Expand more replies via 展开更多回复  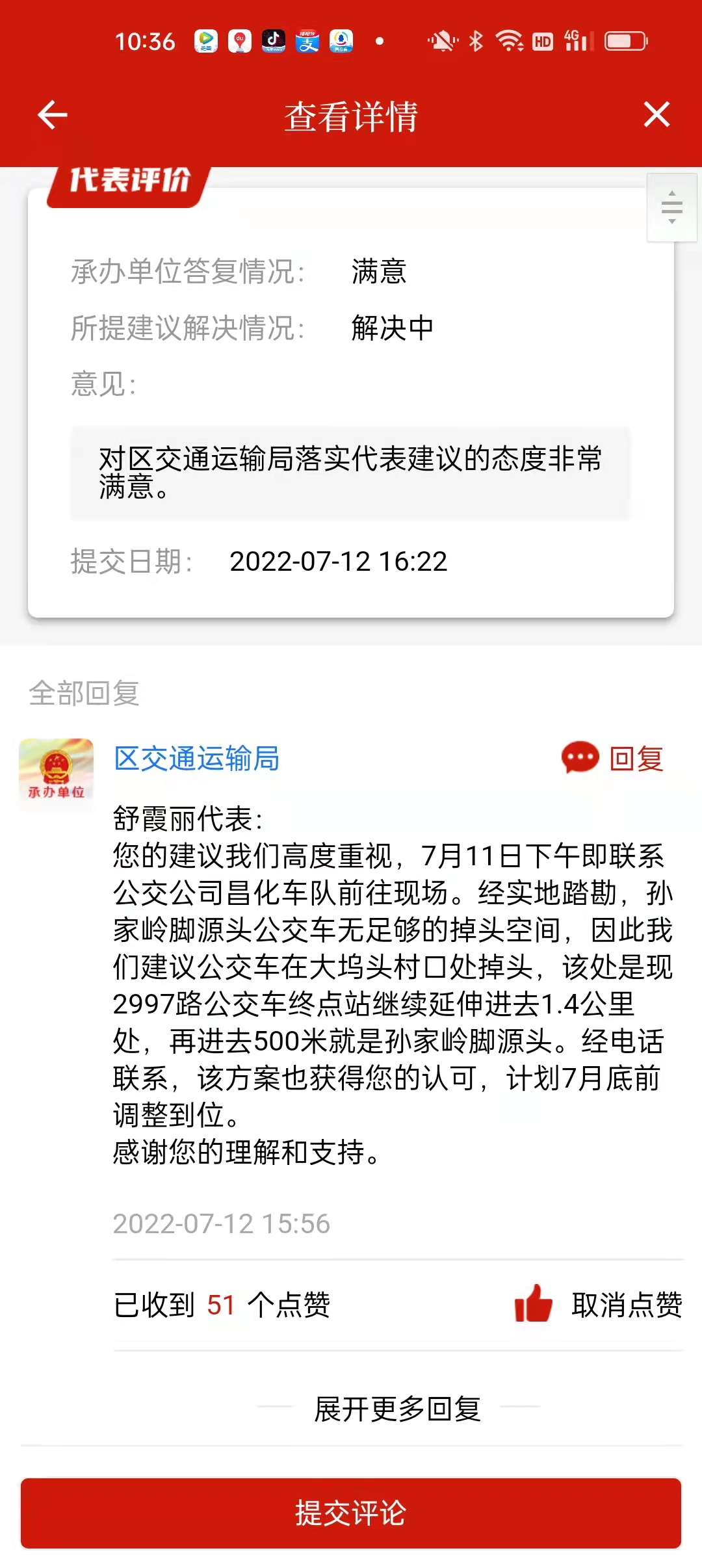[x=398, y=1409]
